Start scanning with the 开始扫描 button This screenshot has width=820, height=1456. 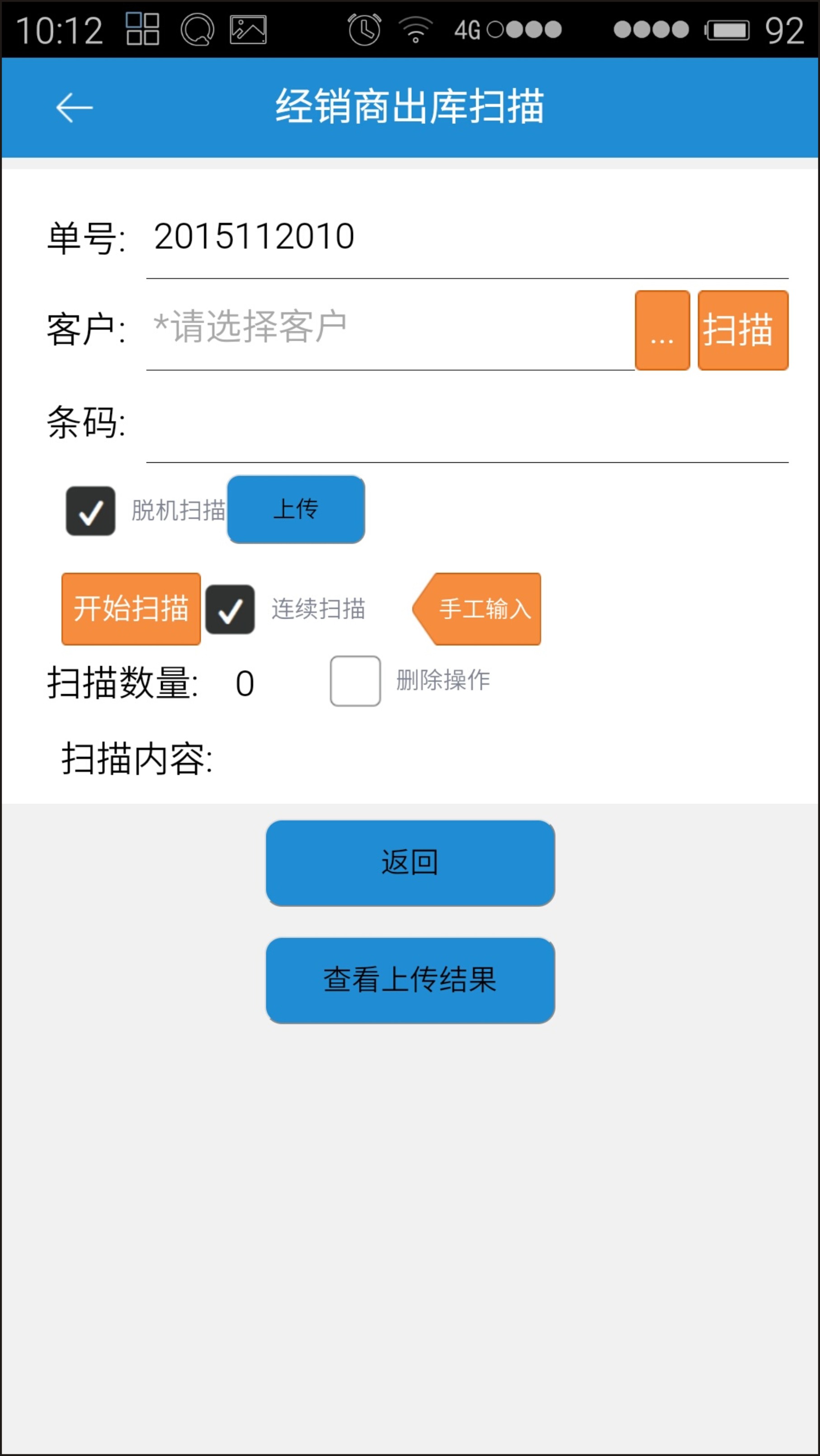coord(131,609)
